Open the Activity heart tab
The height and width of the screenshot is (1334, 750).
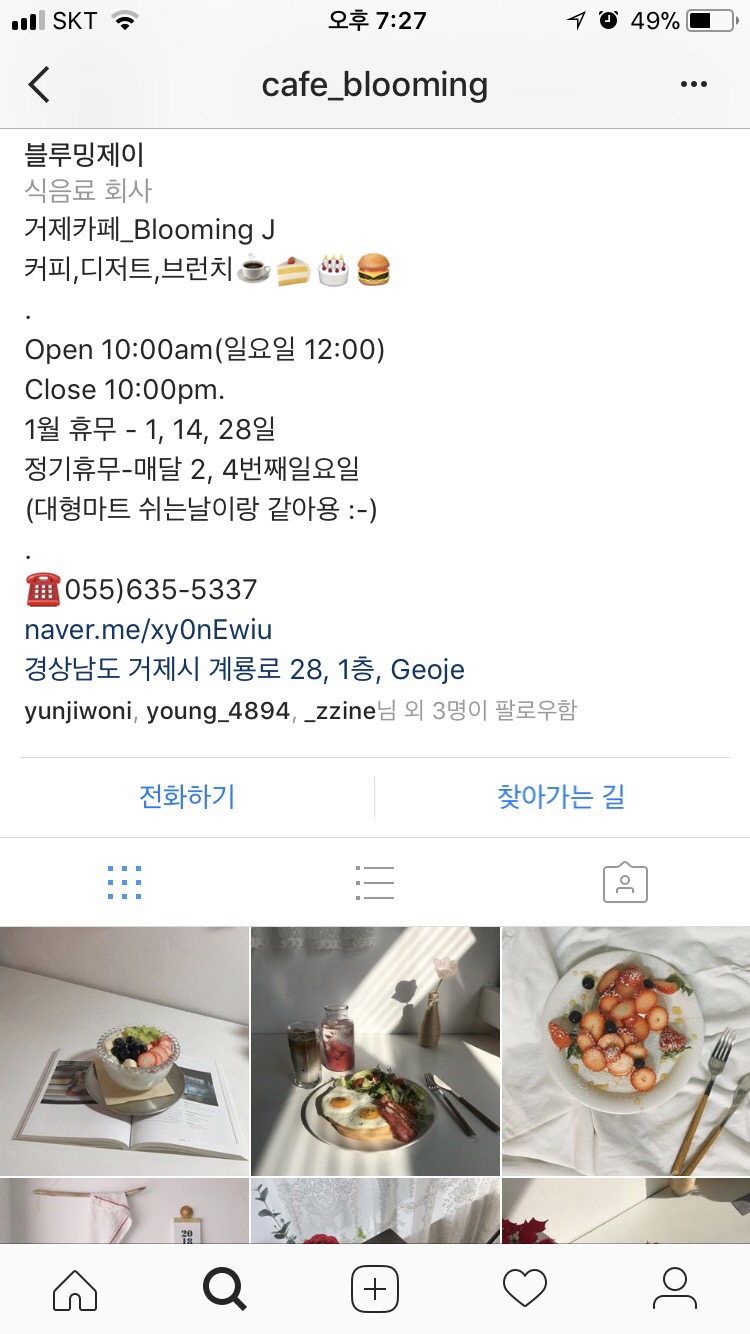click(x=525, y=1289)
